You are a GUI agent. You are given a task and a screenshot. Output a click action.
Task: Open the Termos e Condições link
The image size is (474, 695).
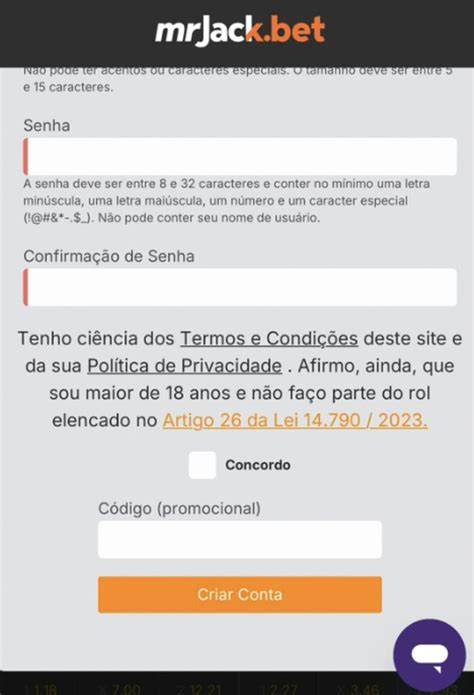pos(269,339)
